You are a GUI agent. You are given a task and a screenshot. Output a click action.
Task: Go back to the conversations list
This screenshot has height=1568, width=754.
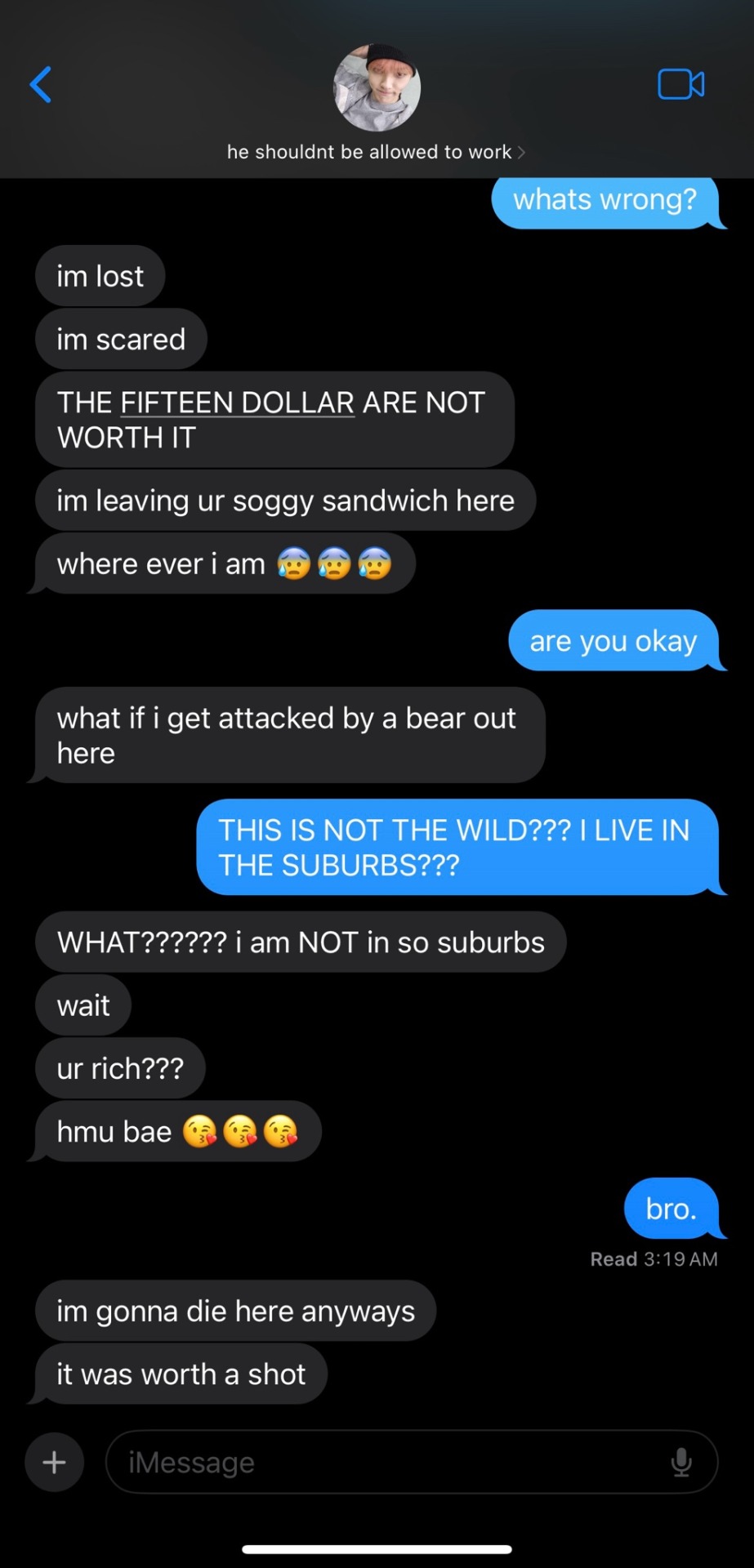[41, 85]
